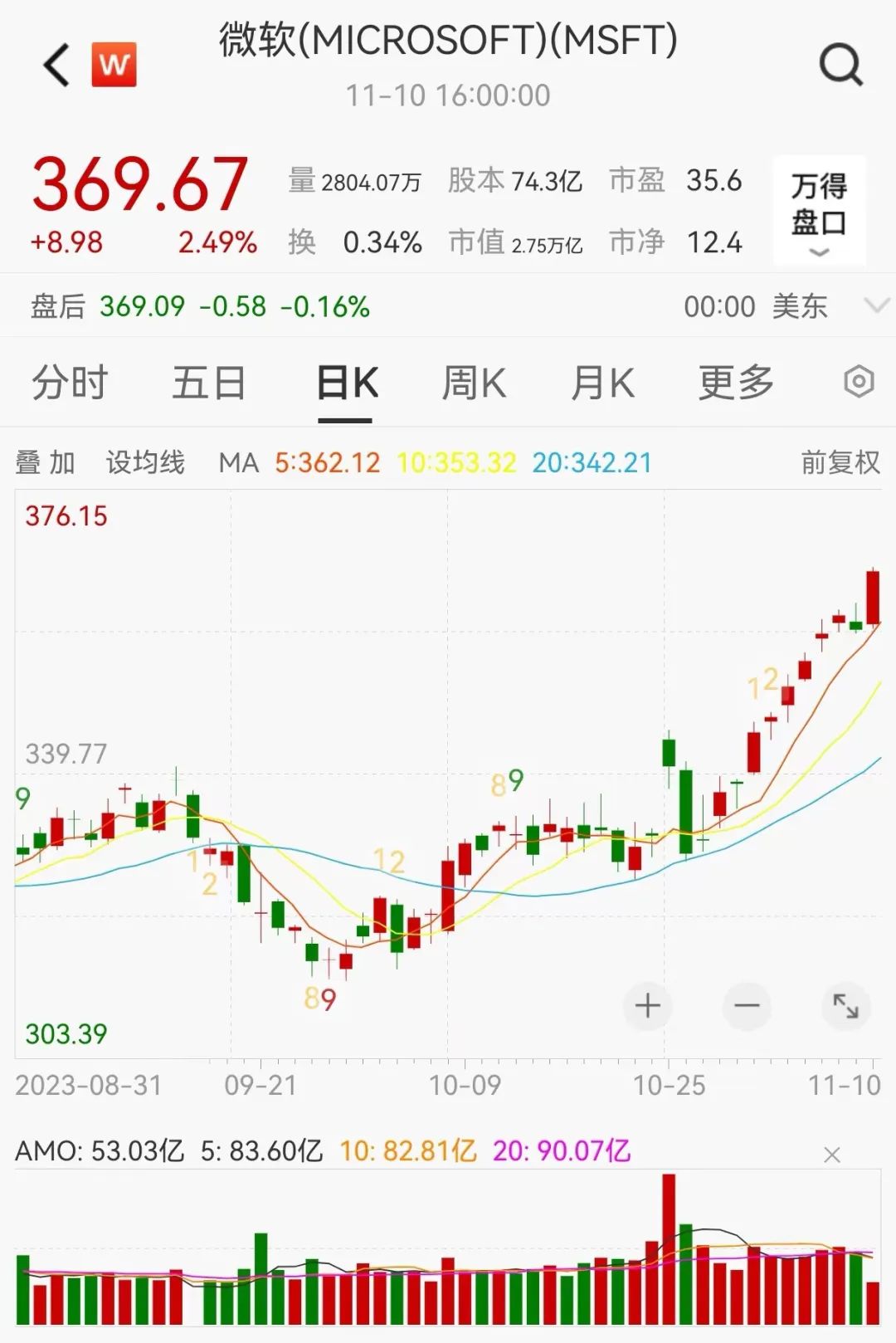Select the back arrow to exit quote page

(55, 64)
